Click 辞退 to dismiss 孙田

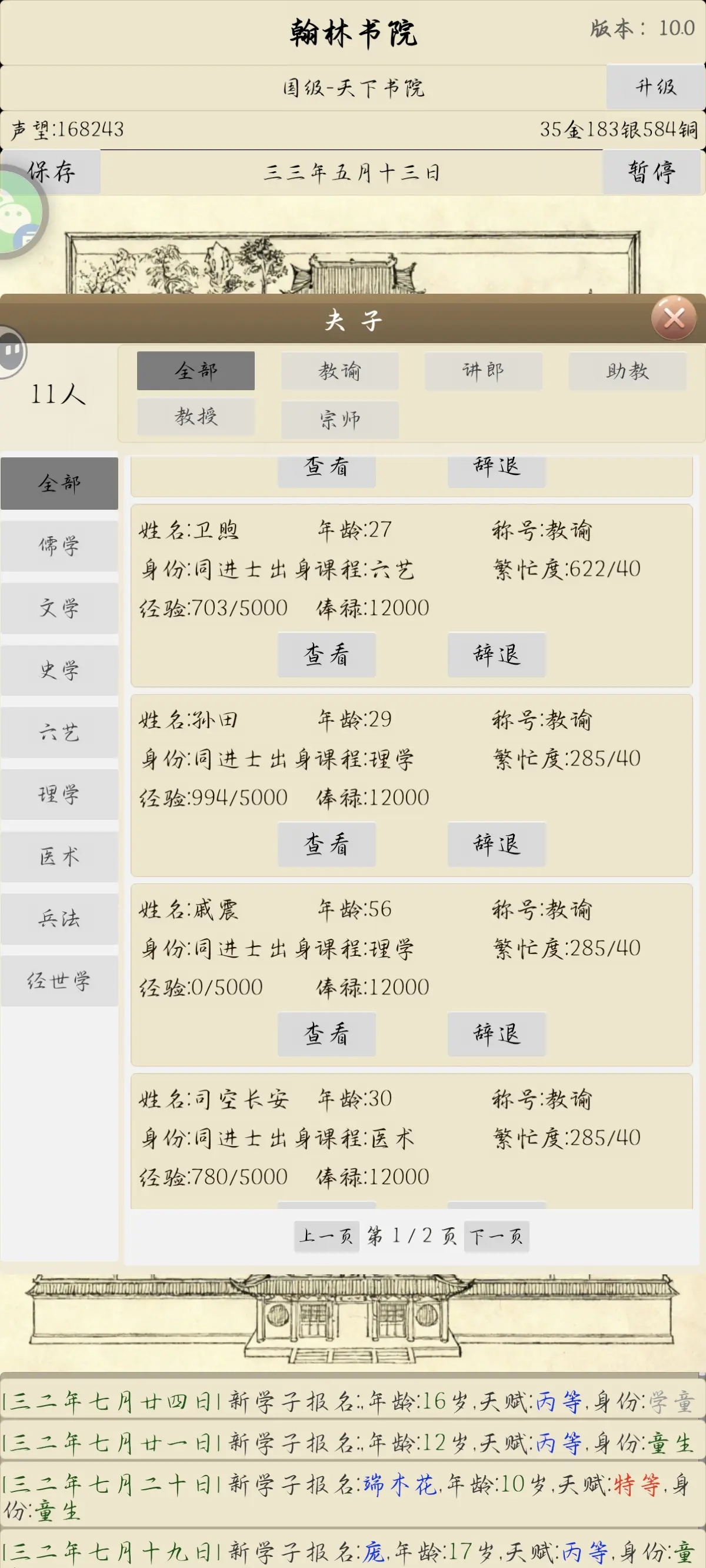click(x=496, y=845)
